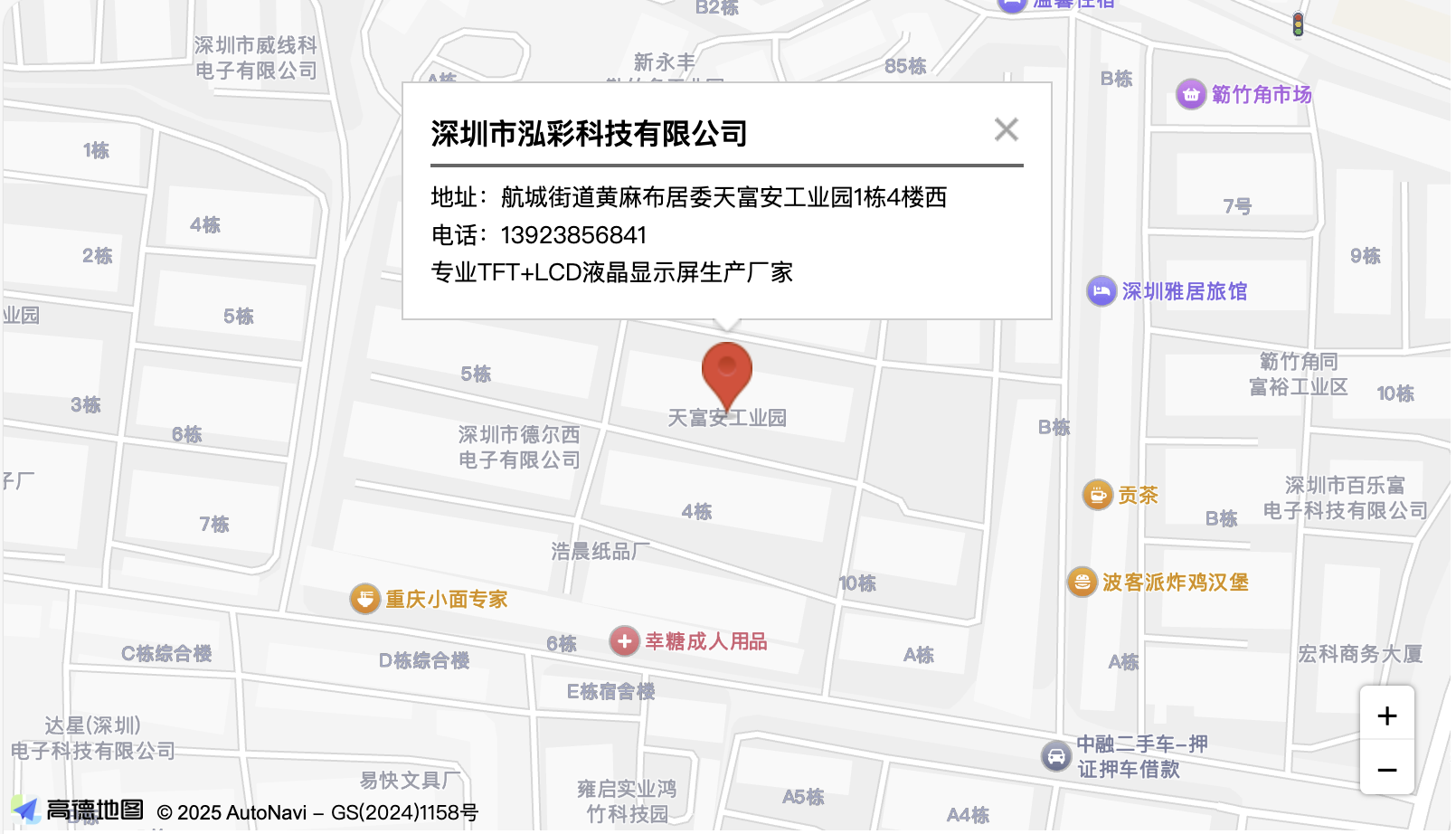The width and height of the screenshot is (1456, 834).
Task: Select the 幸糖成人用品 shop marker
Action: click(x=624, y=641)
